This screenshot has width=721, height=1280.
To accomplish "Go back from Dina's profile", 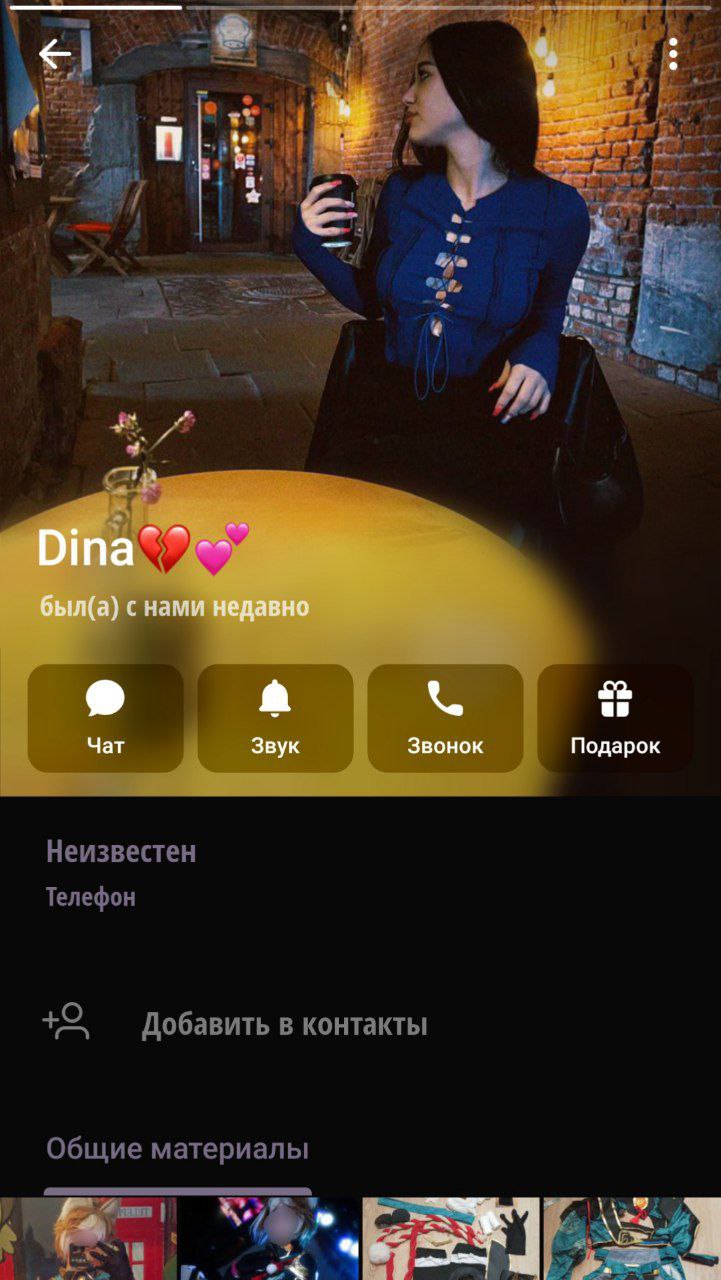I will click(x=55, y=54).
